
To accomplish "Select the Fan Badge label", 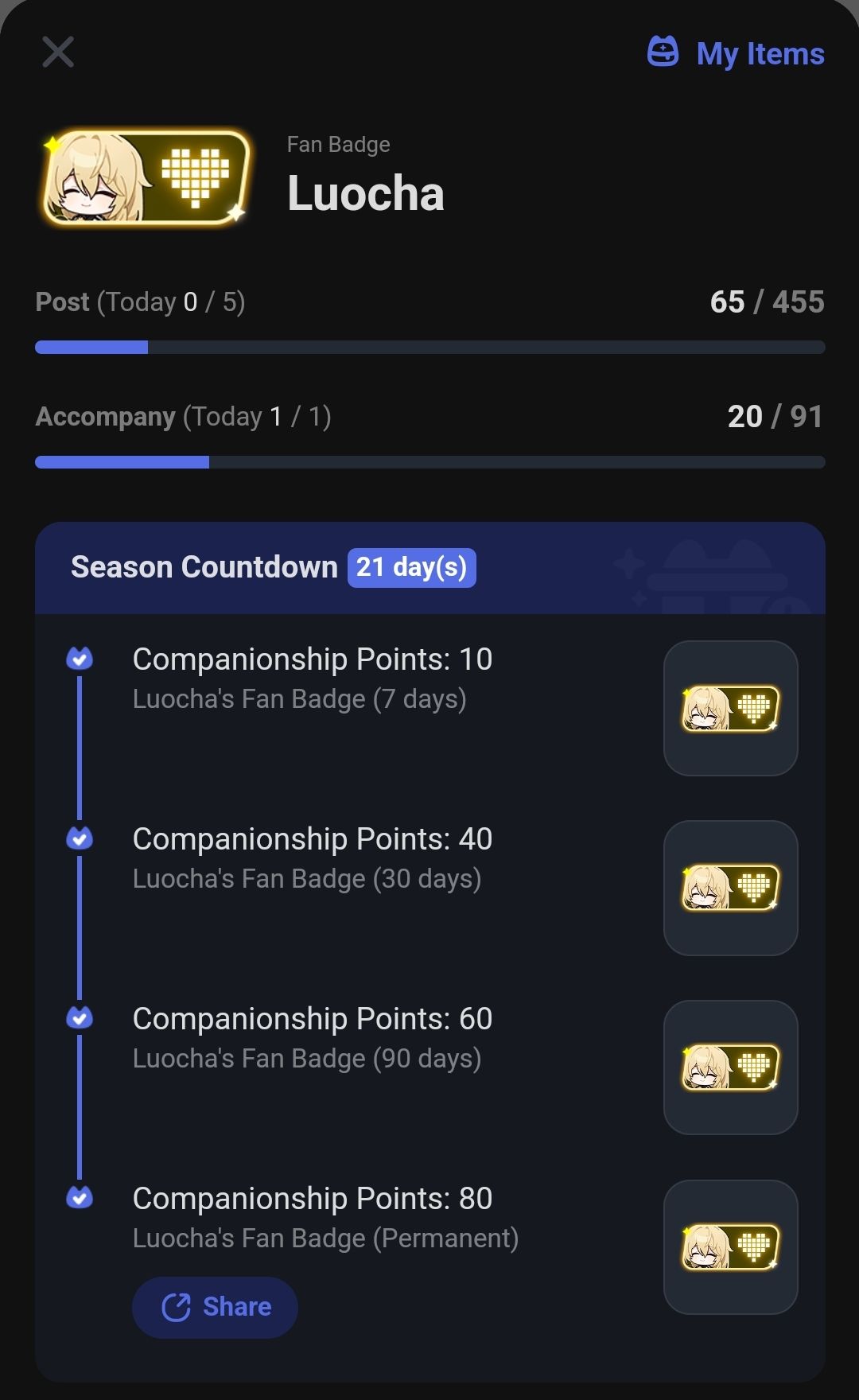I will 338,144.
